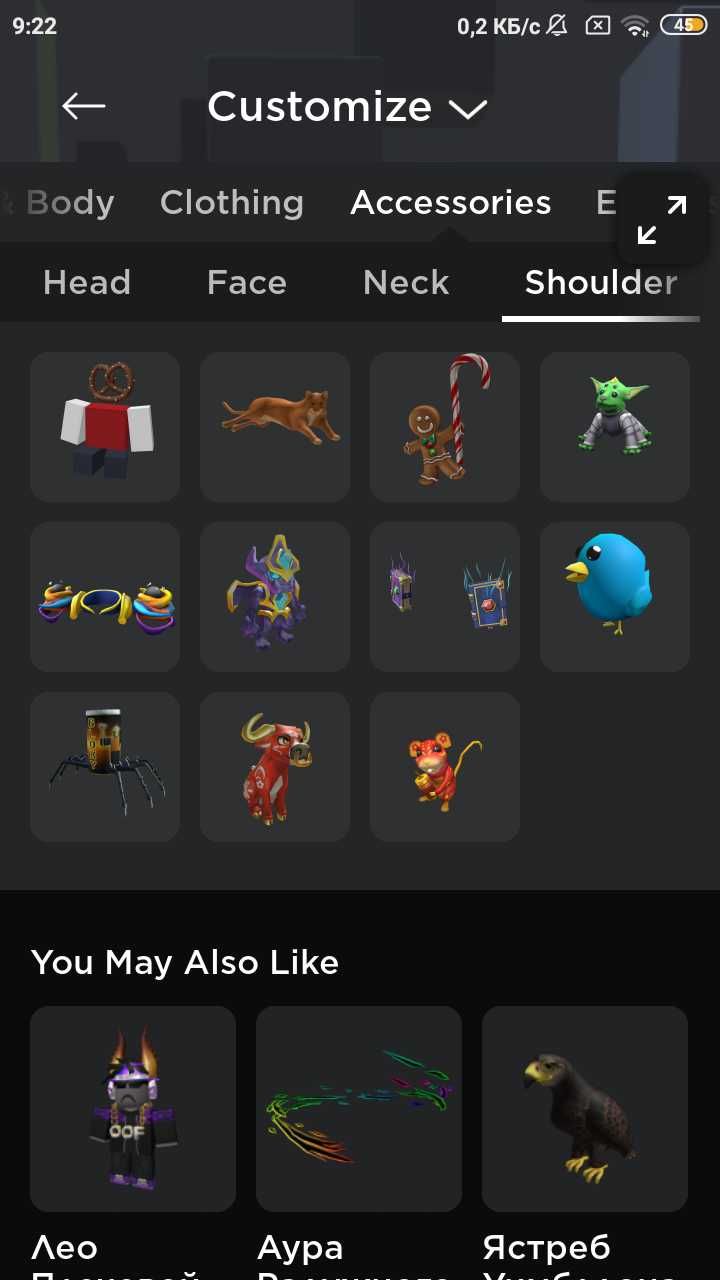Open the Neck subcategory

pos(406,283)
